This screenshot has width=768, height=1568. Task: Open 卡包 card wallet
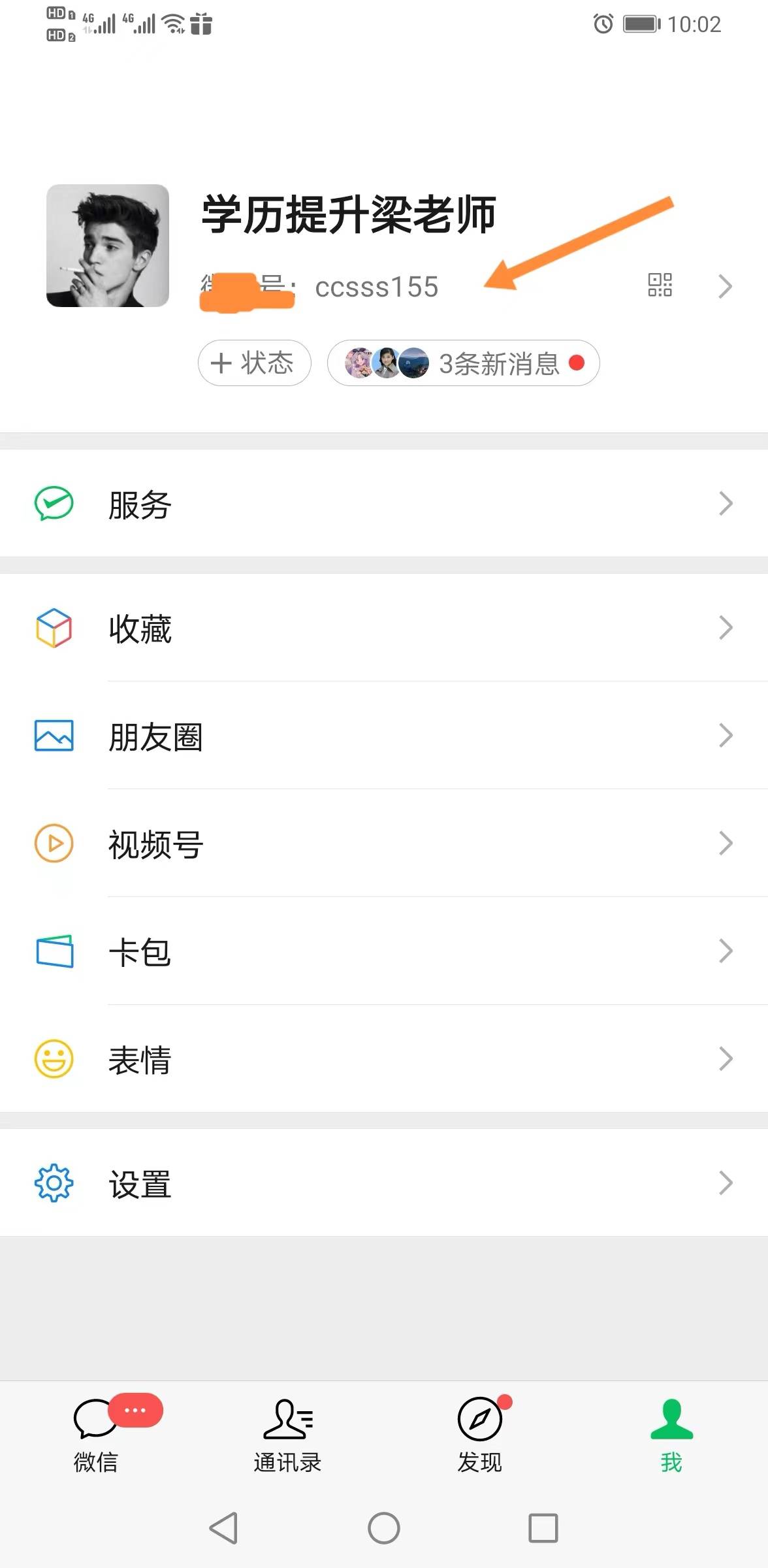(x=384, y=951)
